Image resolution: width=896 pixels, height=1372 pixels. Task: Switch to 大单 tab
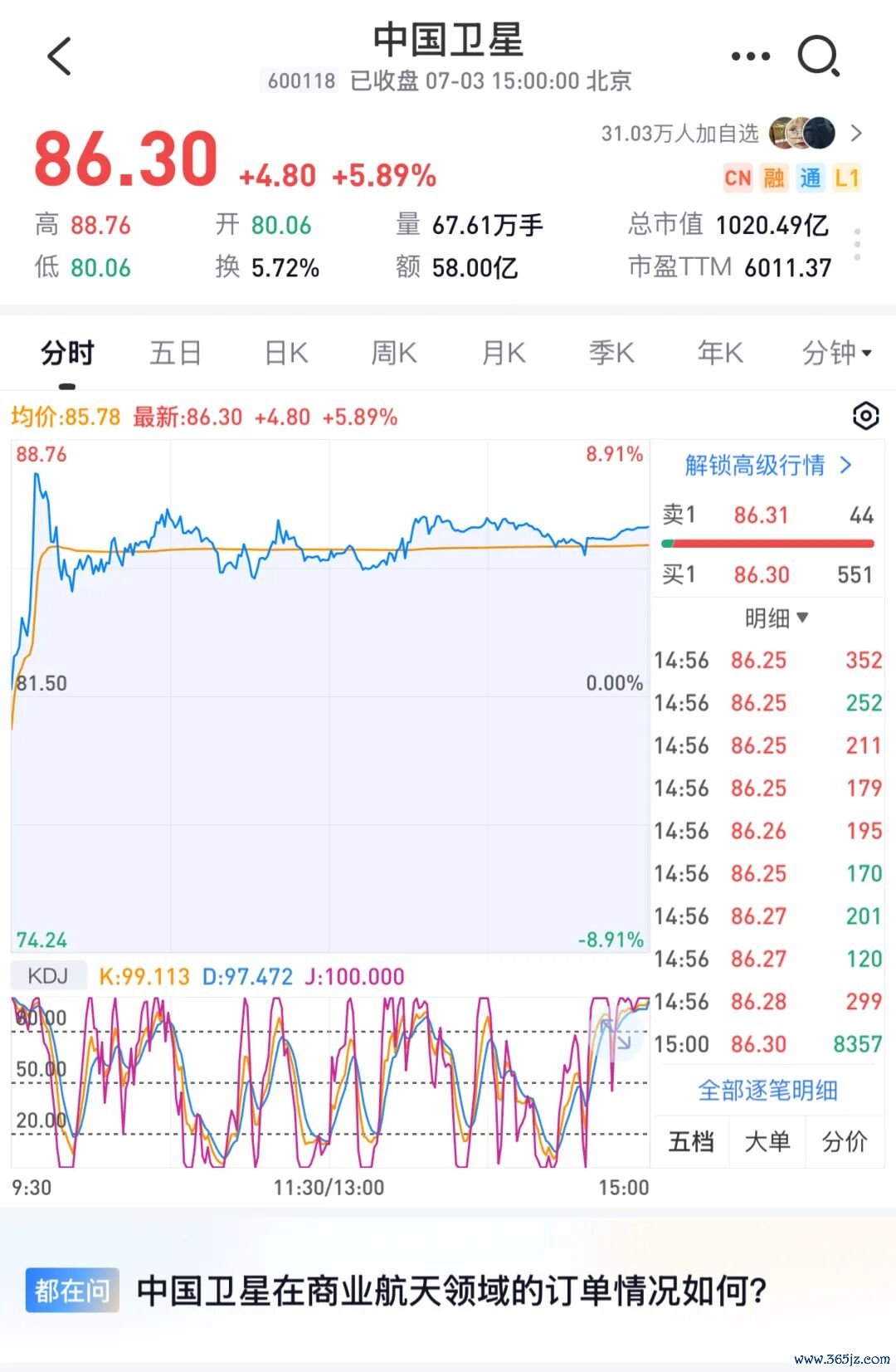tap(767, 1141)
